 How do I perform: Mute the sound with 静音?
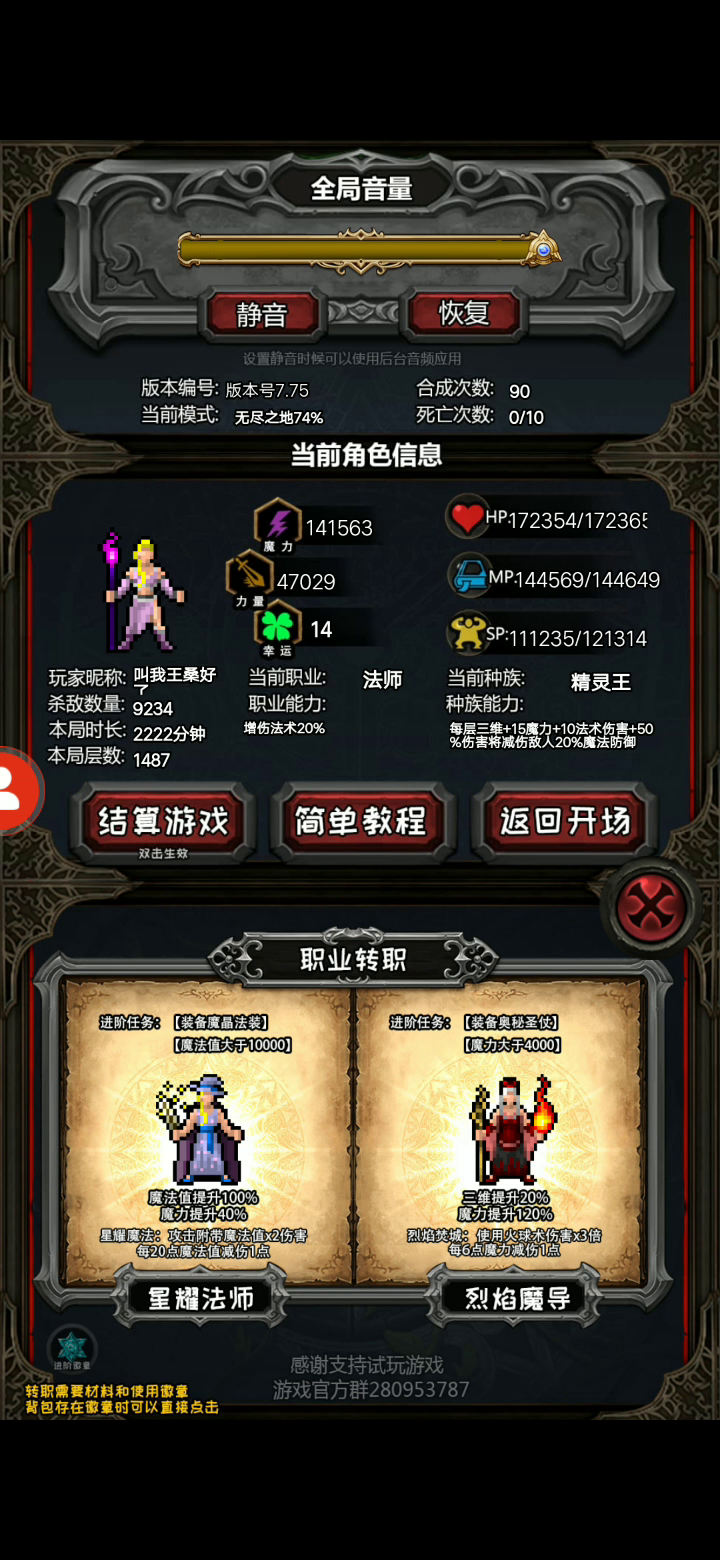(x=262, y=315)
